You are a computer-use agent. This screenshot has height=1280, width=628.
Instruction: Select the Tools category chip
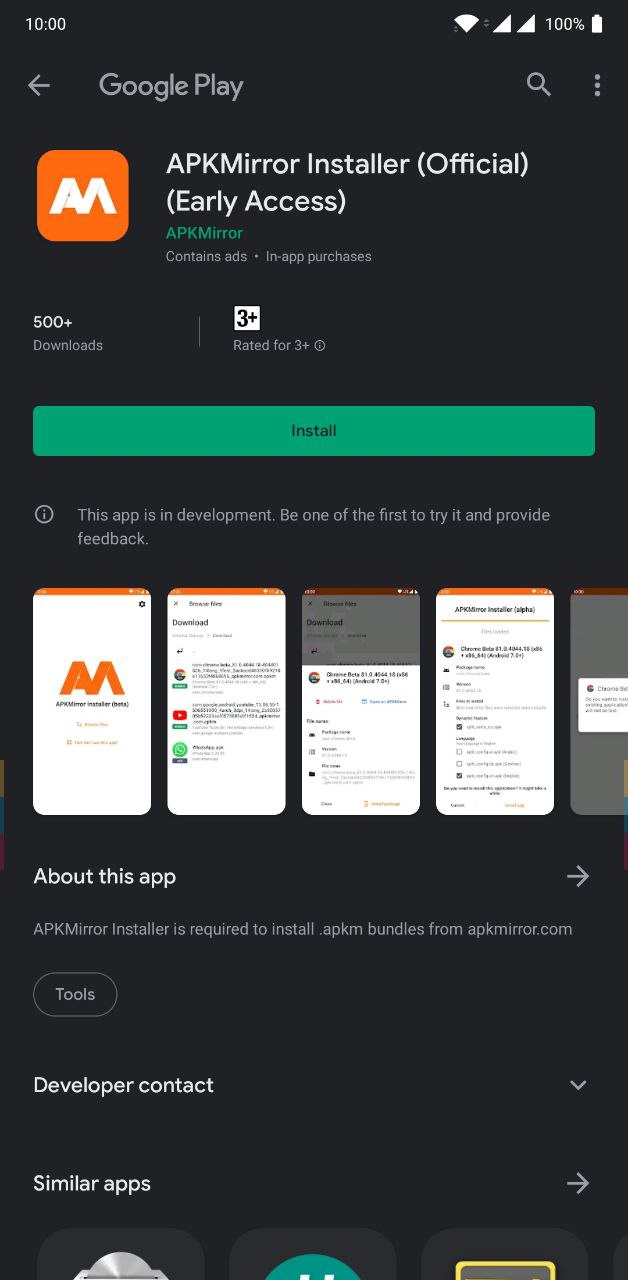click(75, 994)
